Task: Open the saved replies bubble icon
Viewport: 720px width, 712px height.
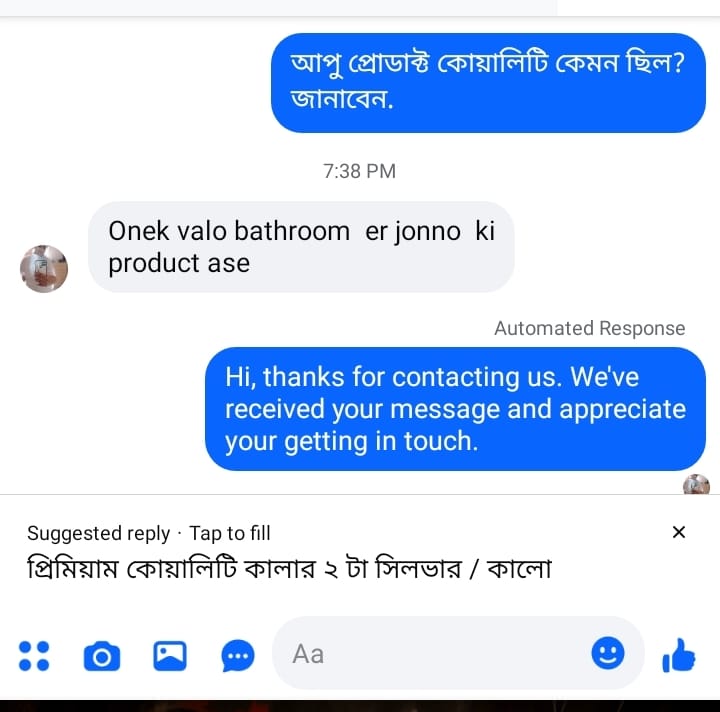Action: pyautogui.click(x=237, y=656)
